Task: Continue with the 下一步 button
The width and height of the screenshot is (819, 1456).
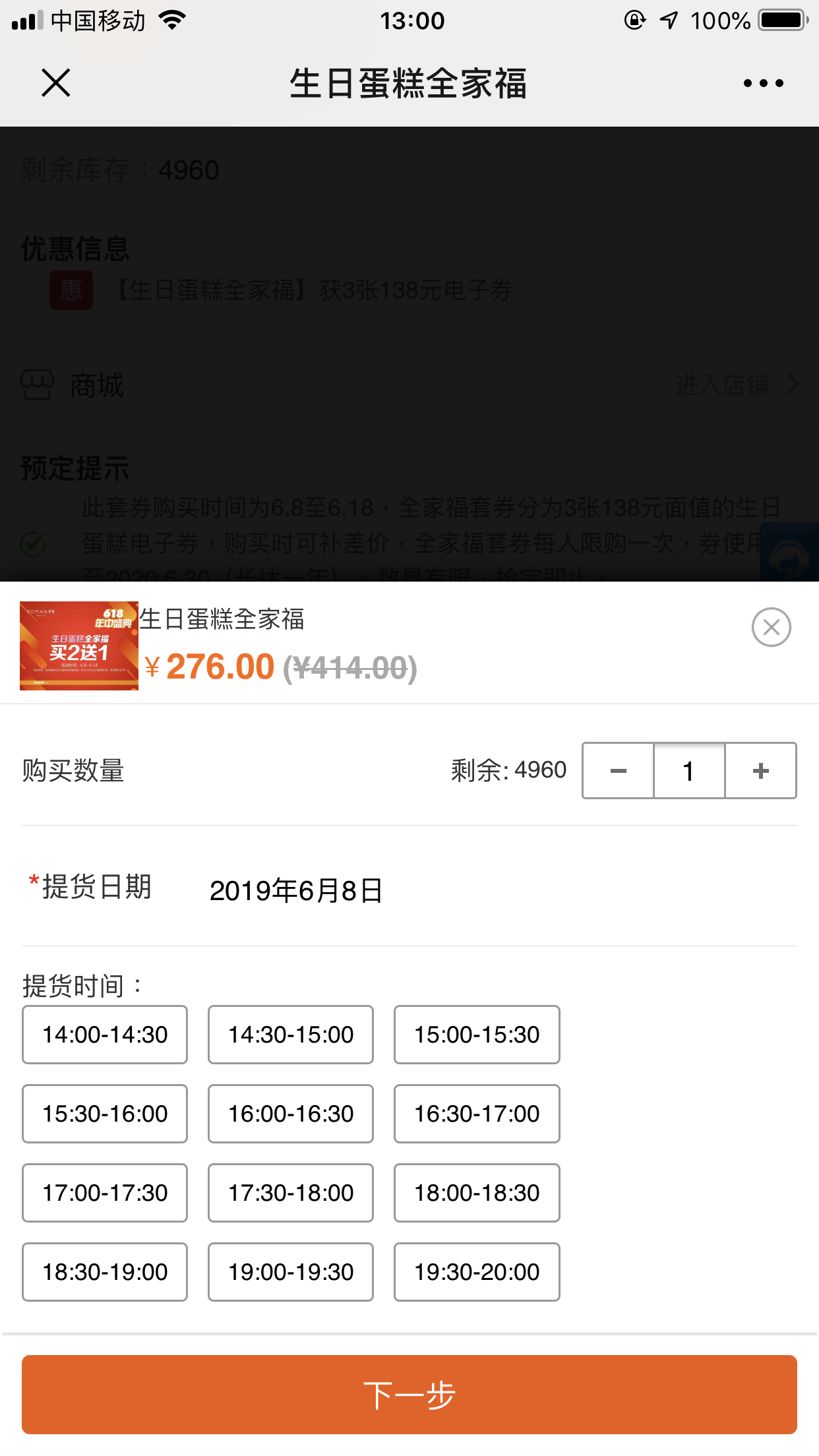Action: click(409, 1395)
